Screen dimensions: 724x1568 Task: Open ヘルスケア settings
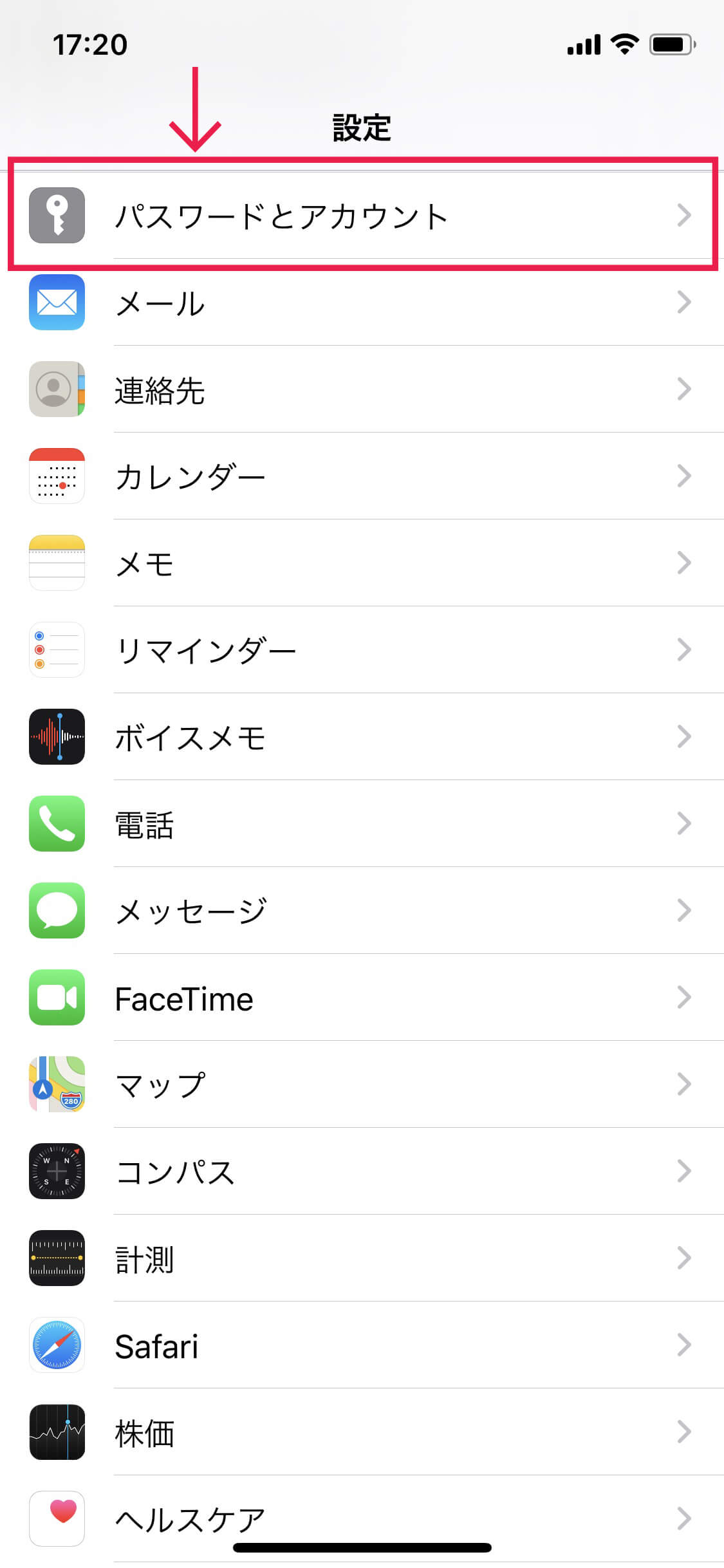pos(362,1518)
